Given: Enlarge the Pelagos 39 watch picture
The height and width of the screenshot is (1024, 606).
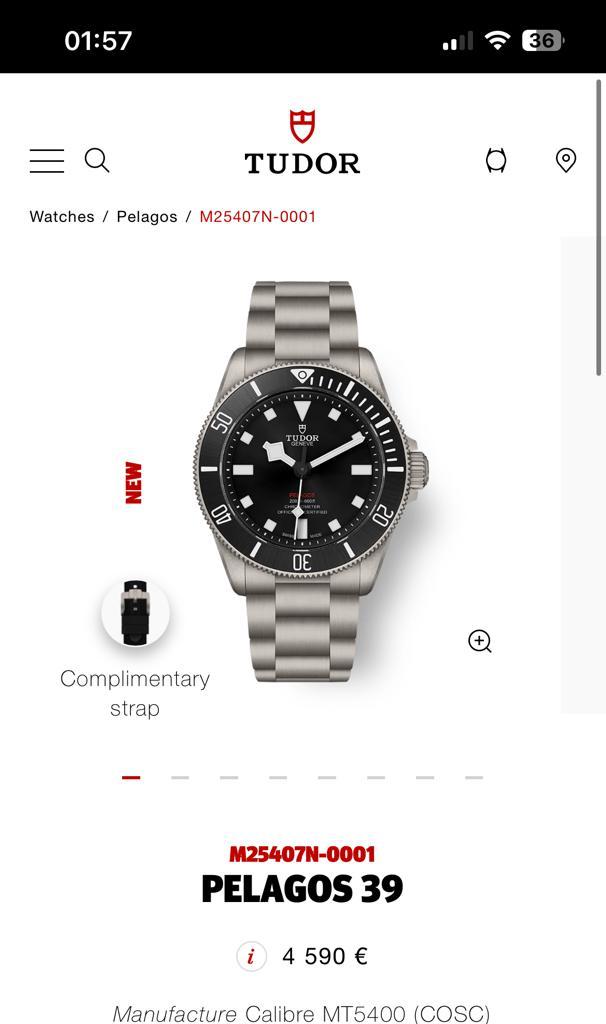Looking at the screenshot, I should [311, 482].
